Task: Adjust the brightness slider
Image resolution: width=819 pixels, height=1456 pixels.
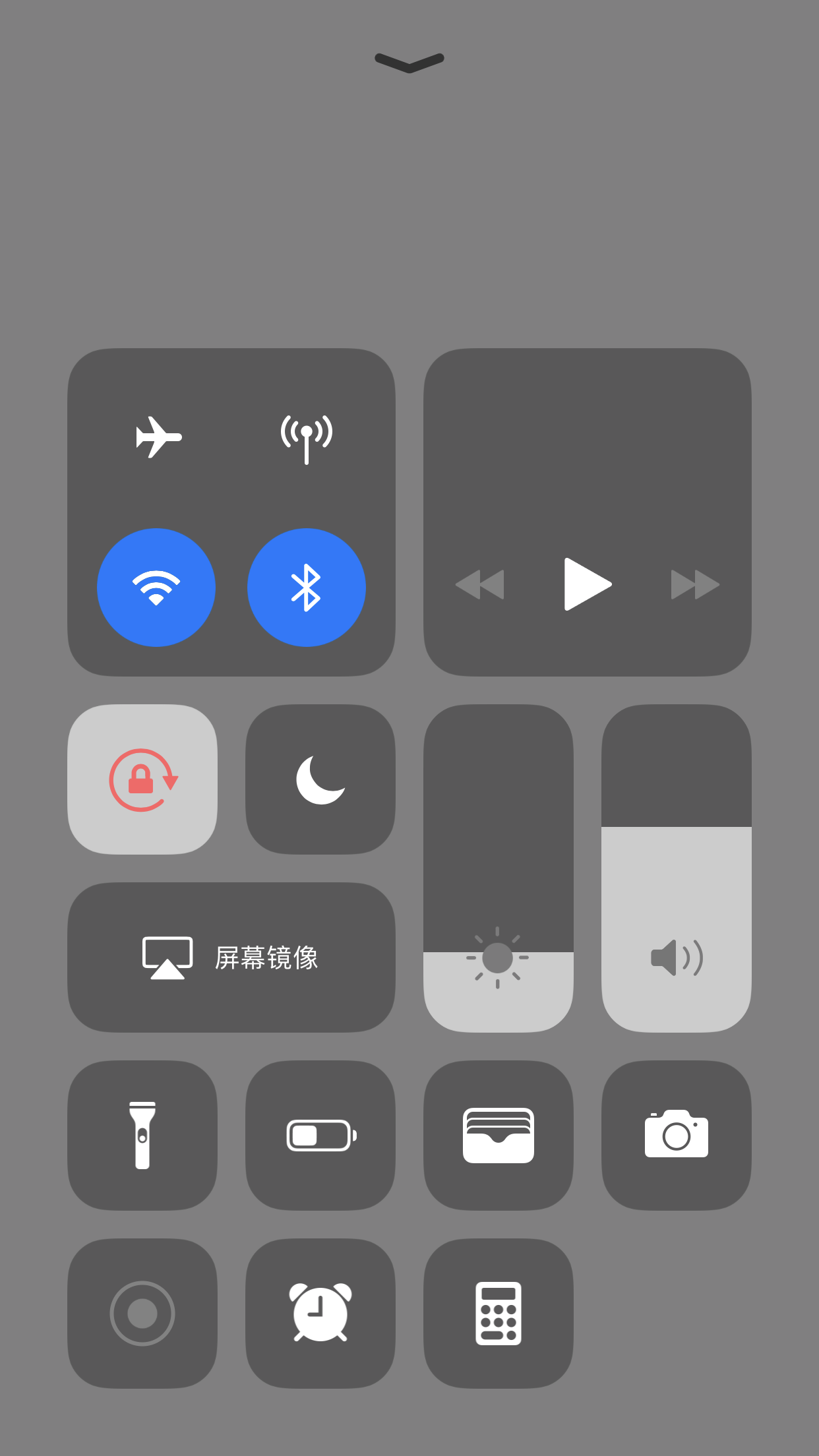Action: (x=498, y=868)
